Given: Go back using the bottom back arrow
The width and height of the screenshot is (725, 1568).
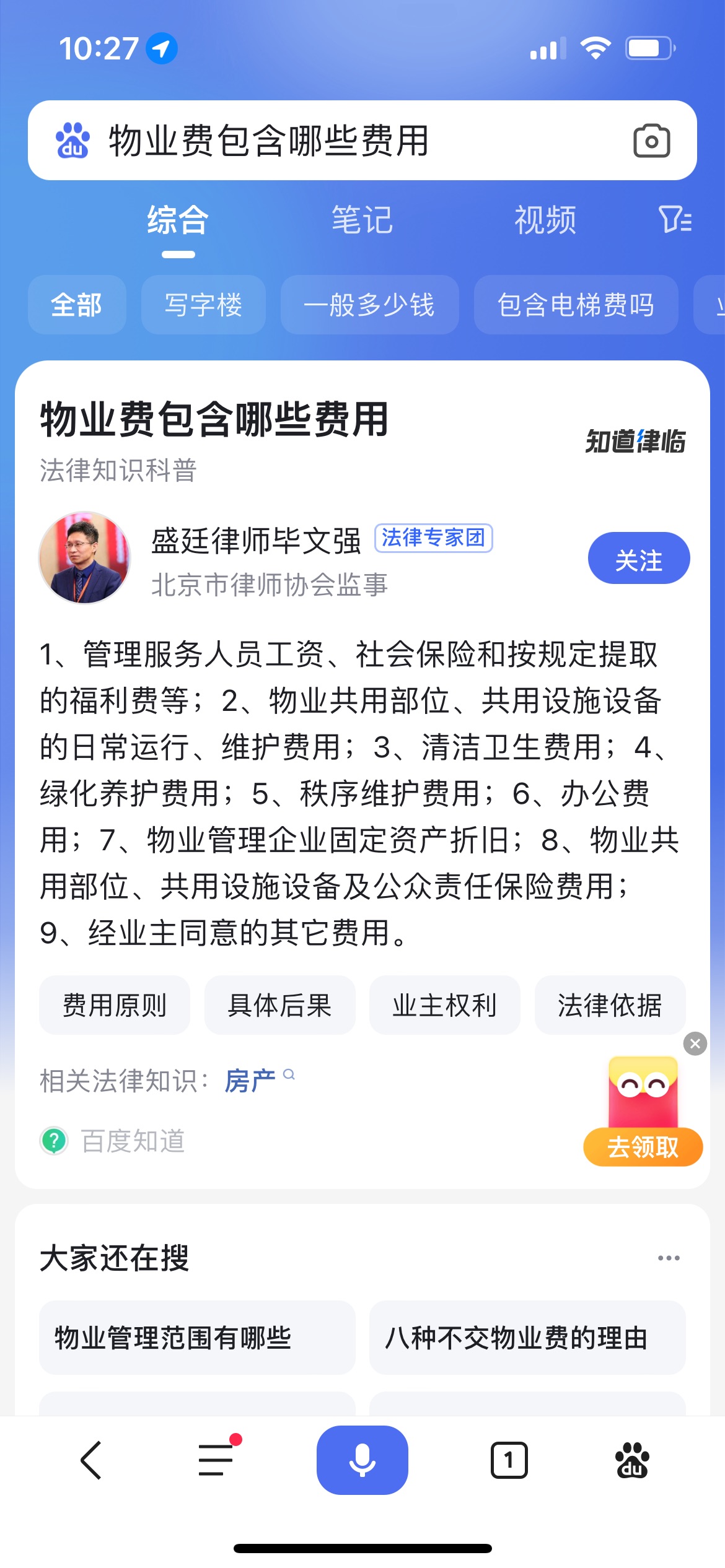Looking at the screenshot, I should [91, 1460].
